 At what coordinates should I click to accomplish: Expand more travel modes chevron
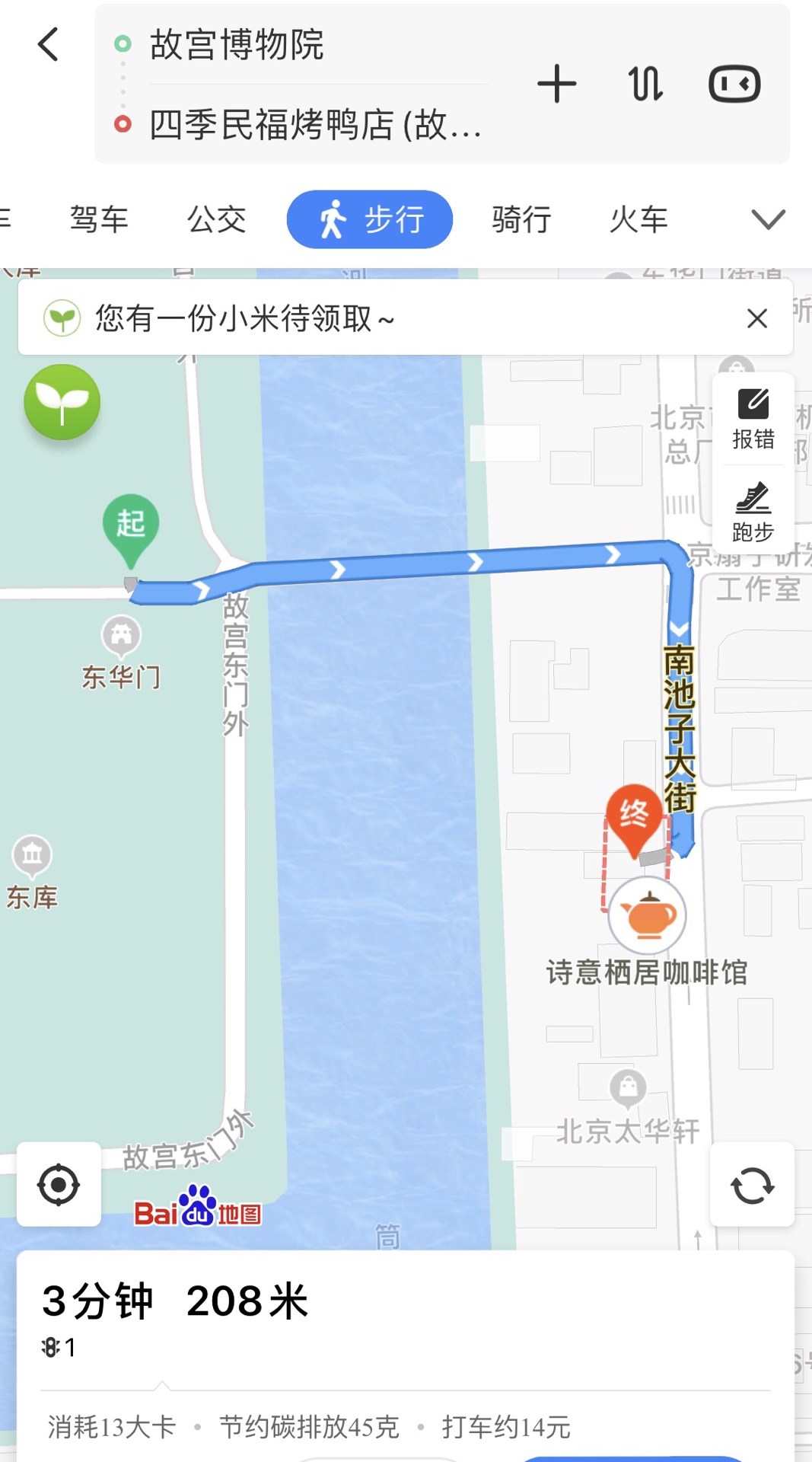pos(767,220)
